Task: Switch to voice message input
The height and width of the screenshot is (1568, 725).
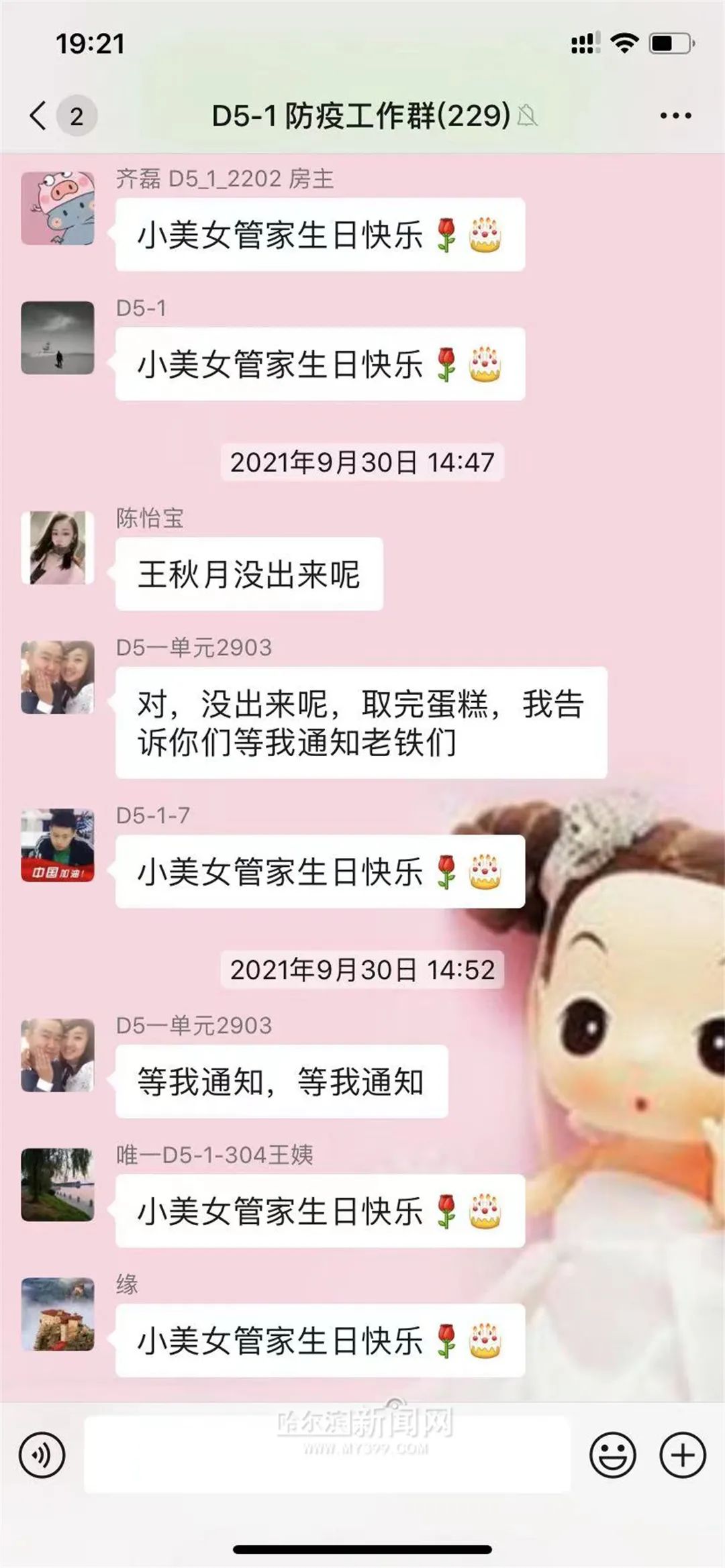Action: (42, 1455)
